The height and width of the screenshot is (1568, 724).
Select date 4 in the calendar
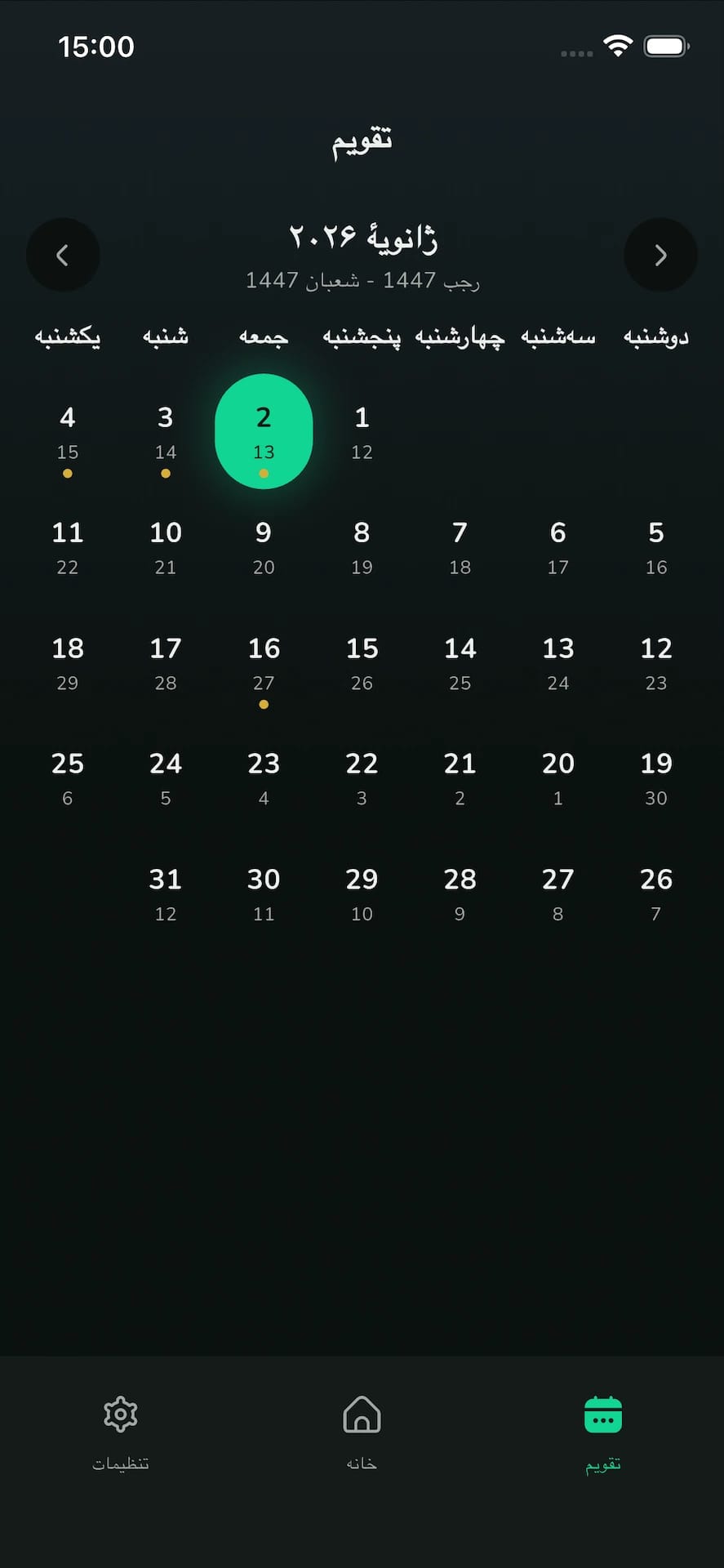point(68,431)
